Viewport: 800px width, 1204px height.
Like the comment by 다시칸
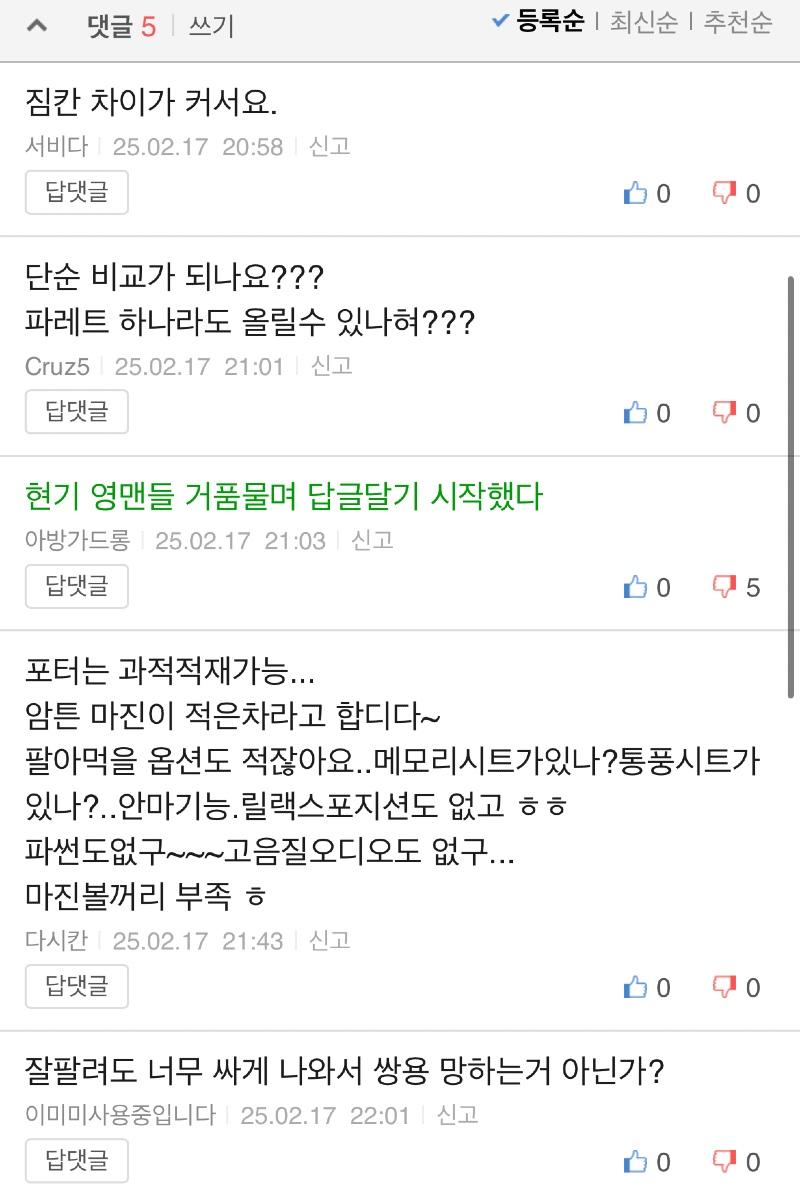click(637, 987)
